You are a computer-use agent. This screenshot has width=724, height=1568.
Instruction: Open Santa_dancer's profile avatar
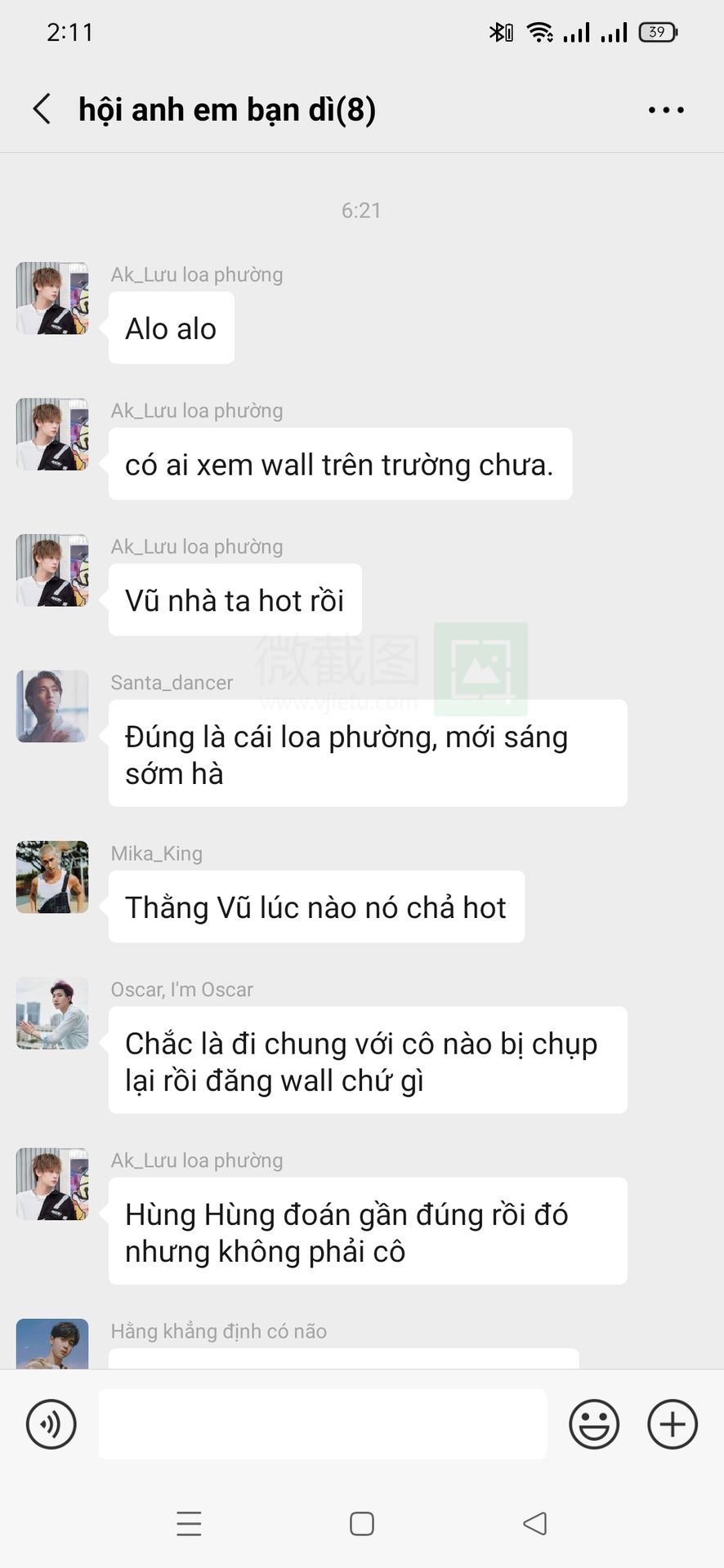pos(52,706)
